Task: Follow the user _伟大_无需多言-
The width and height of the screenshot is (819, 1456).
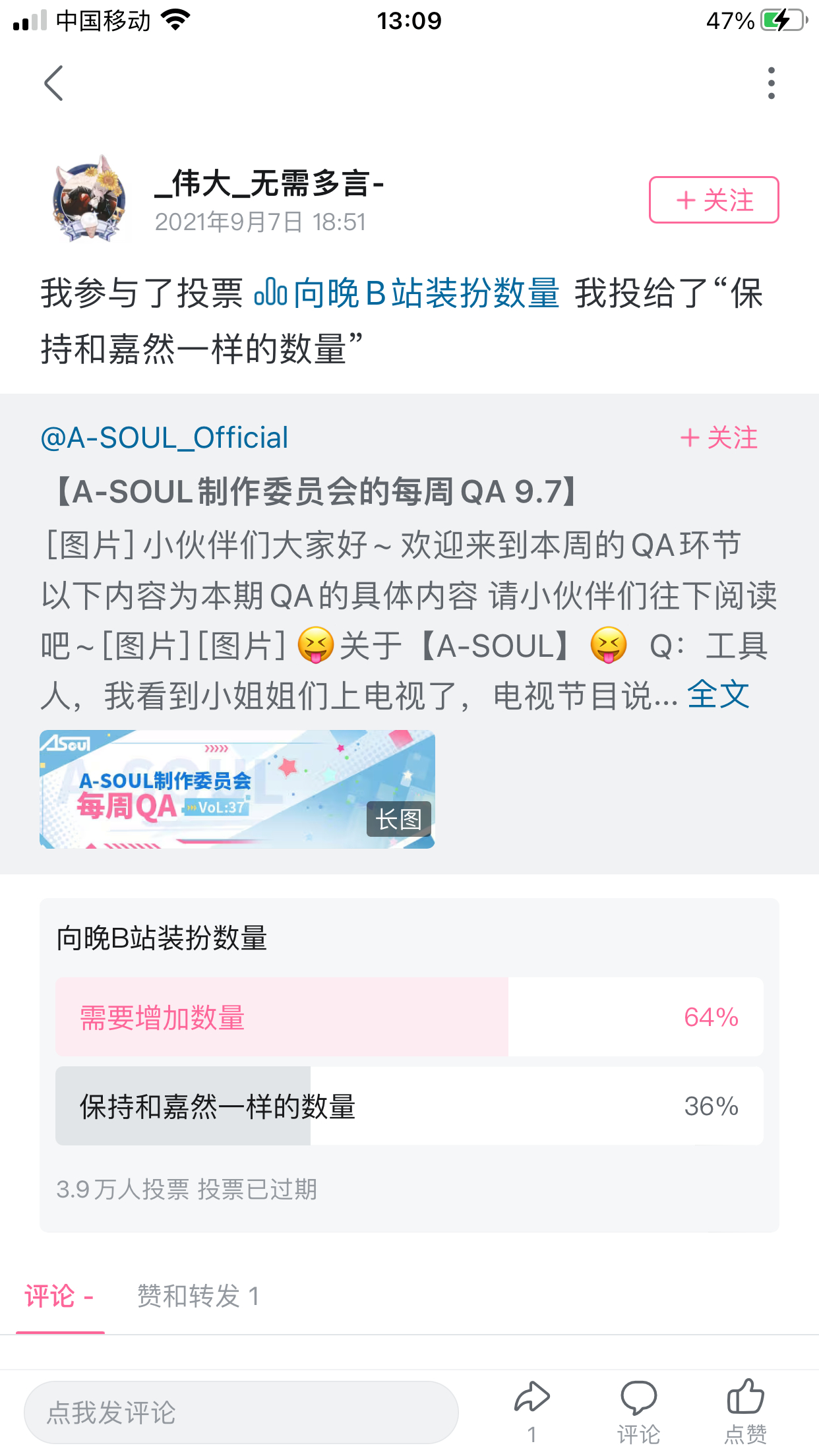Action: coord(713,200)
